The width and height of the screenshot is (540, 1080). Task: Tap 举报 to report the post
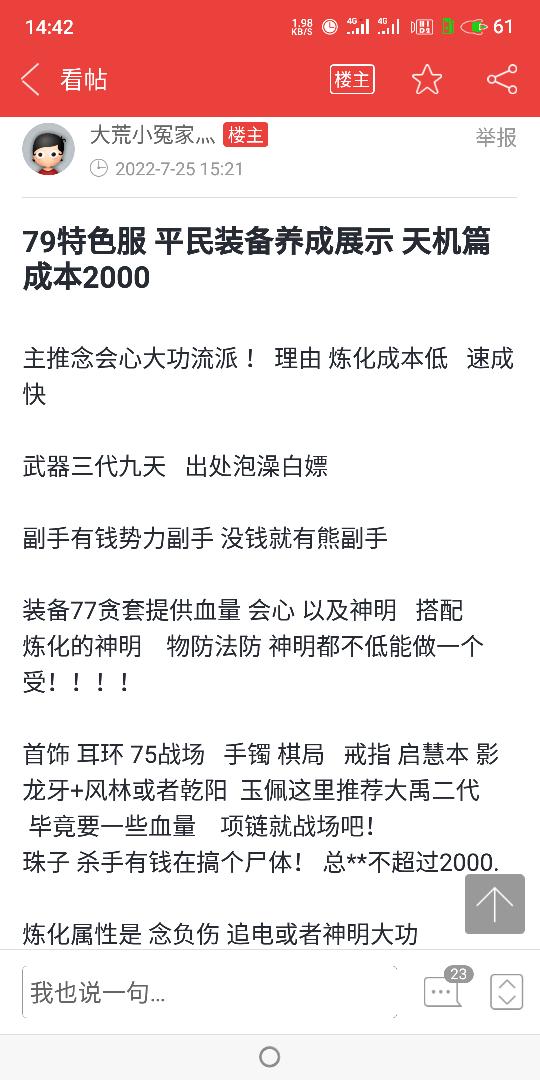coord(496,137)
